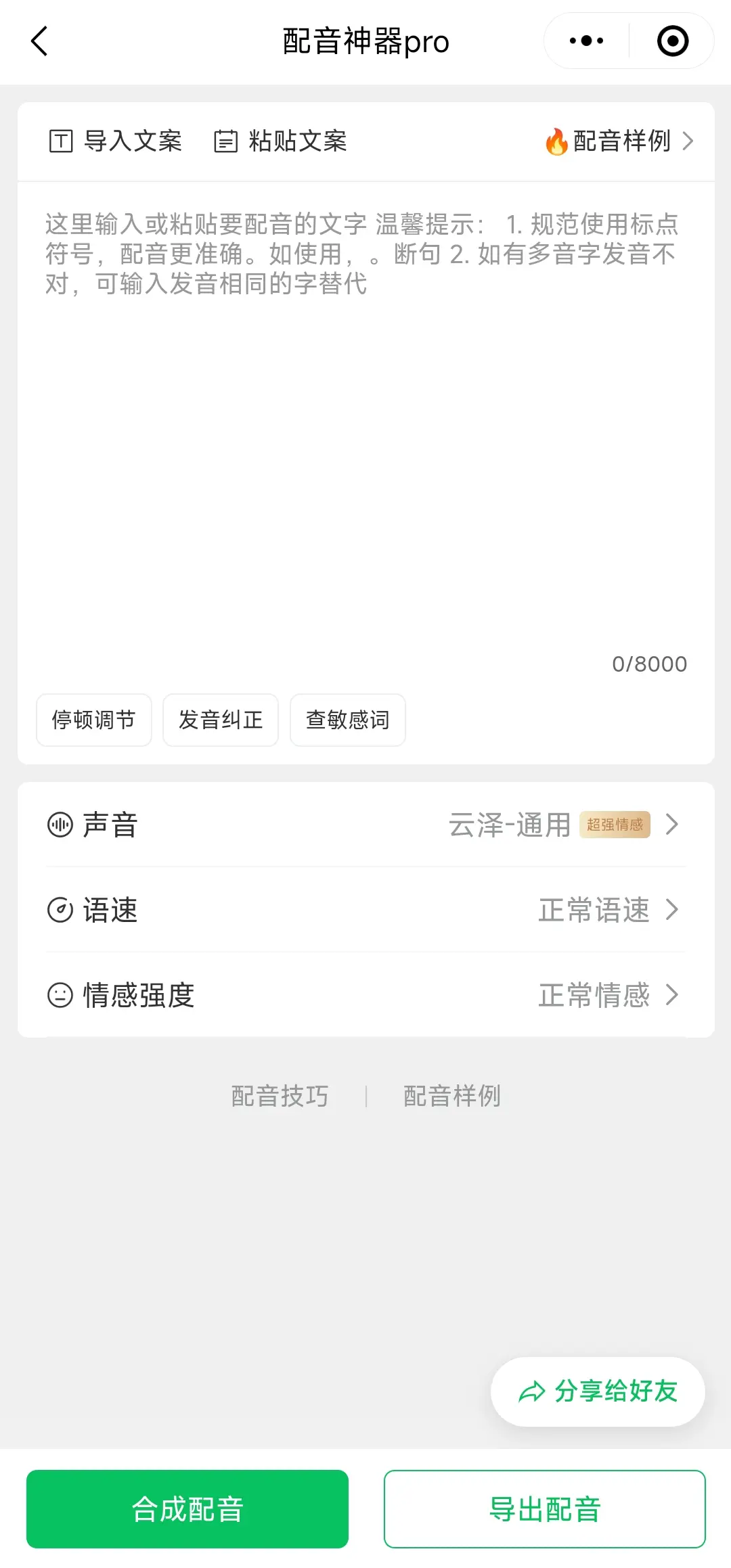Change speed via the 语速 row
731x1568 pixels.
365,910
